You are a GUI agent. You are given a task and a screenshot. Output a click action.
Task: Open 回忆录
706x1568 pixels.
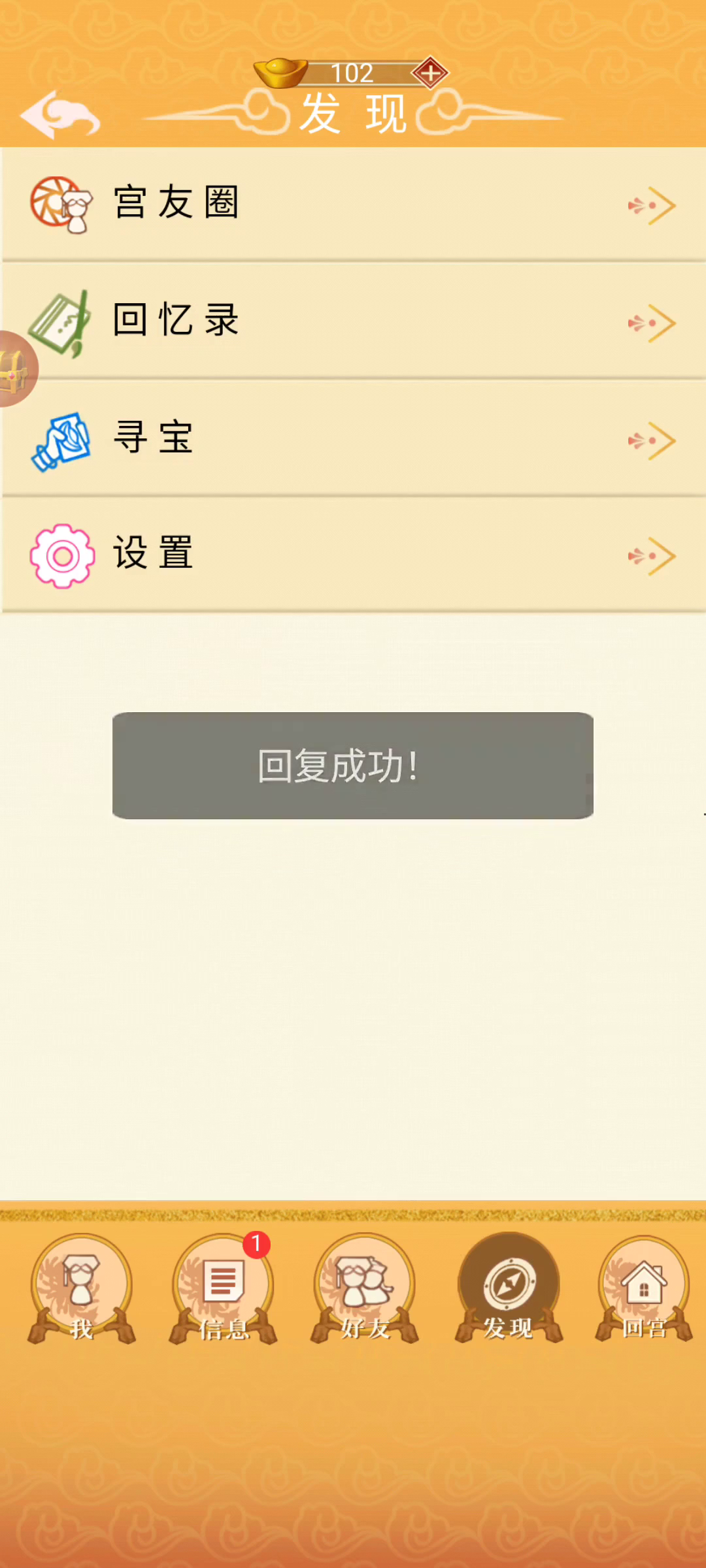353,321
